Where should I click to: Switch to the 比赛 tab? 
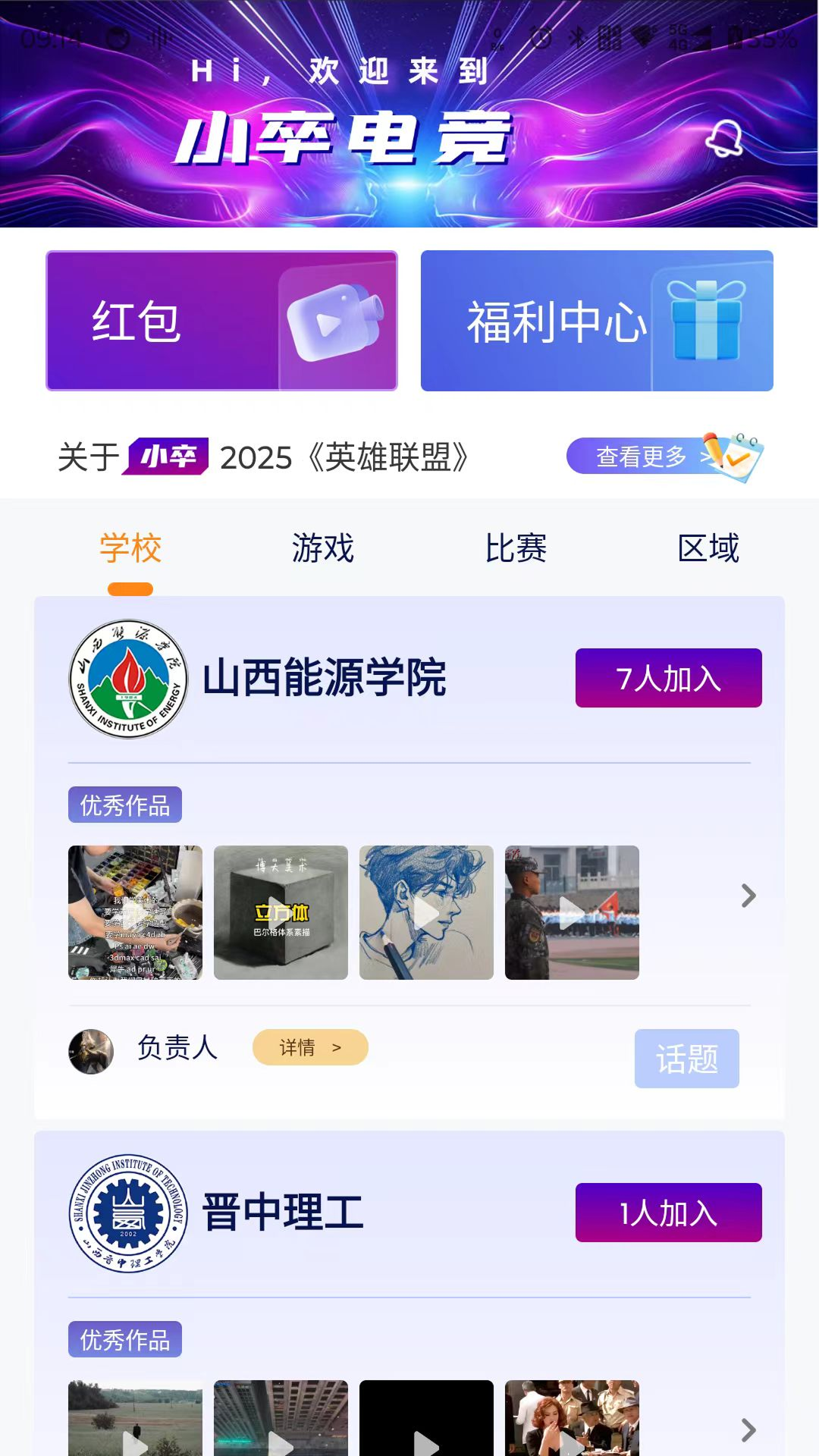[x=516, y=548]
